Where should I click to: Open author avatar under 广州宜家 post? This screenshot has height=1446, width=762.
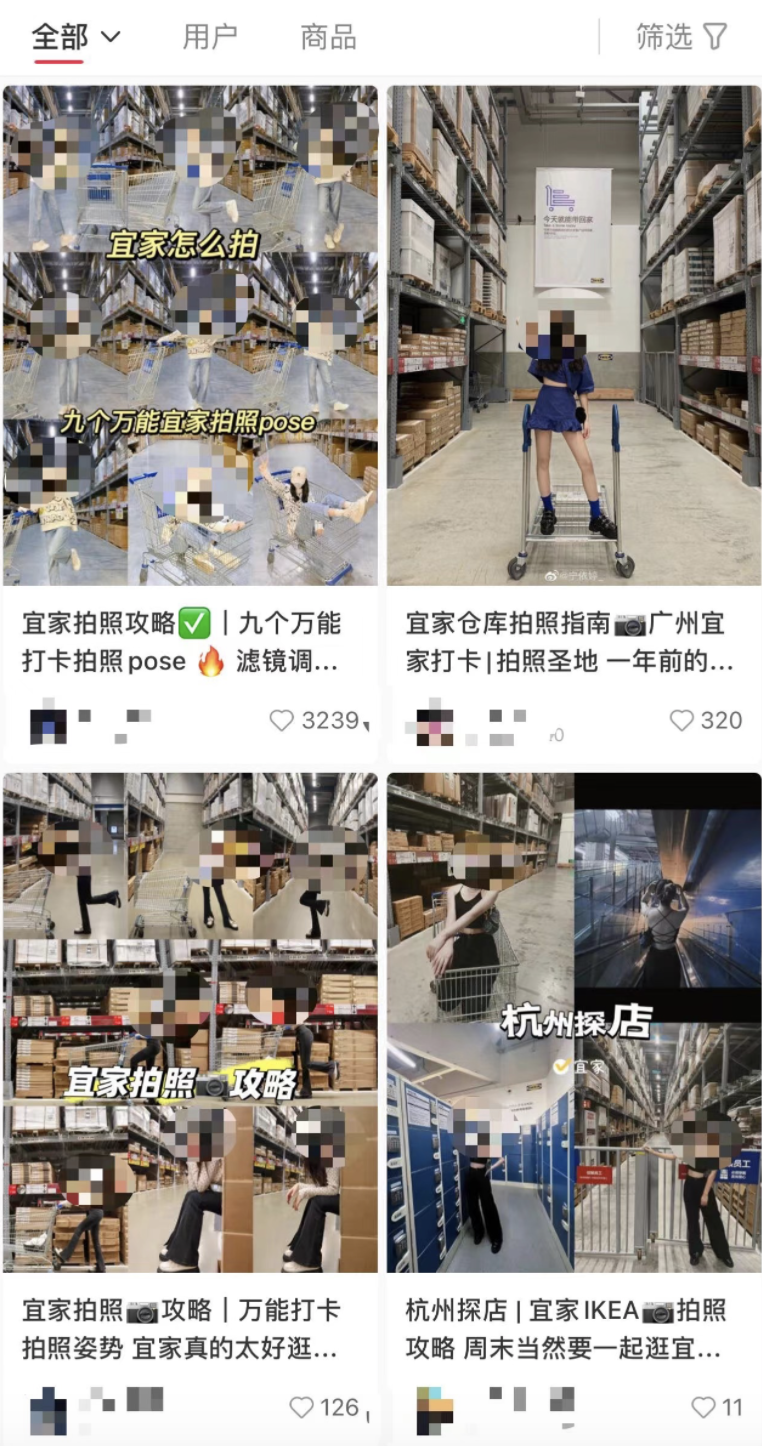coord(434,724)
